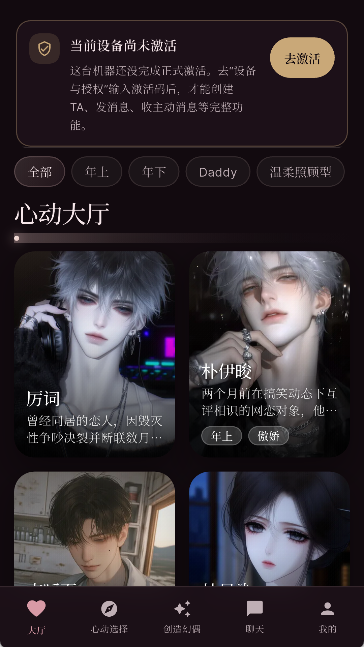Filter characters by 年下

[154, 172]
